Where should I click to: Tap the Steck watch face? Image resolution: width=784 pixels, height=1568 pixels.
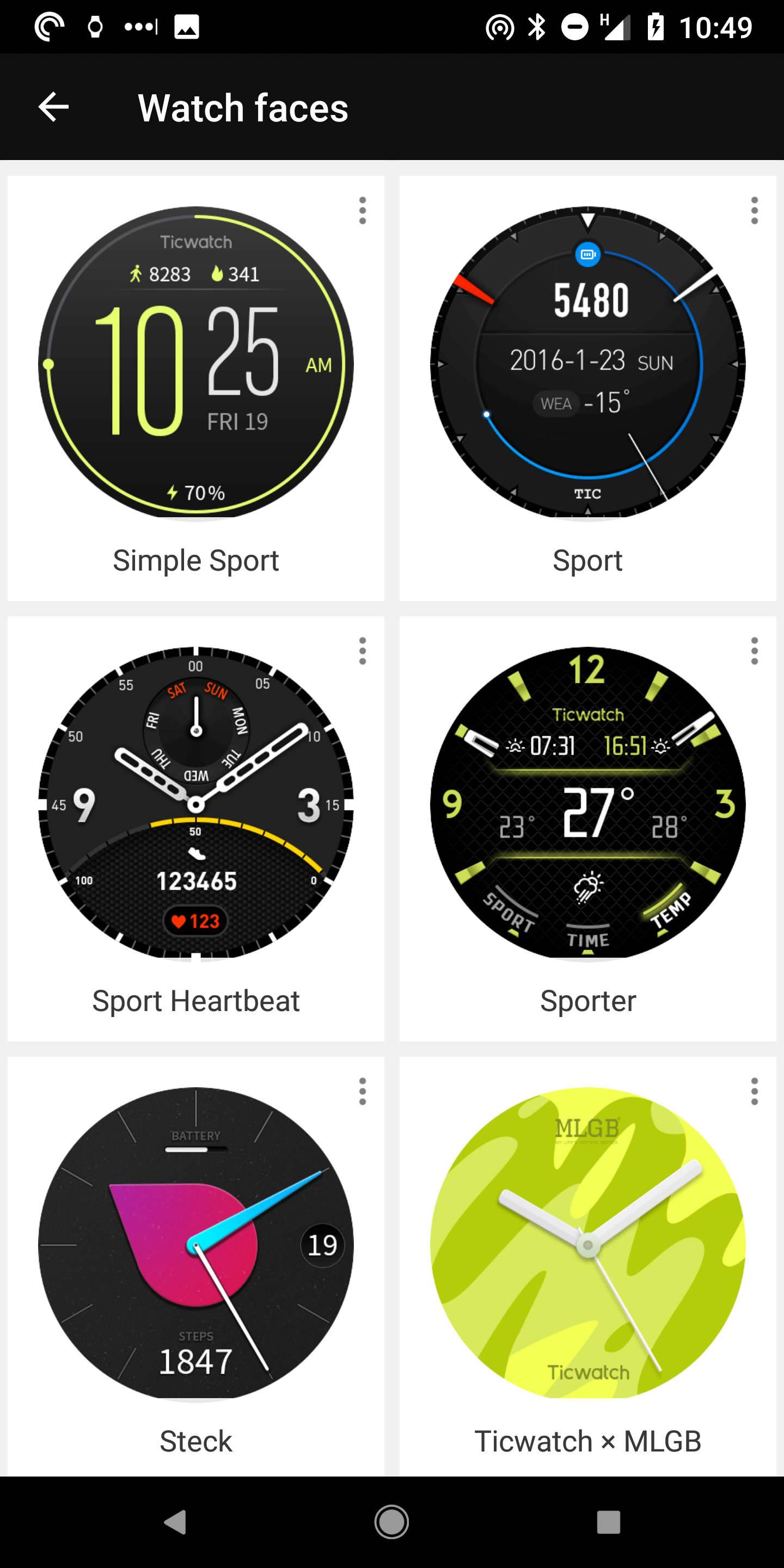196,1266
